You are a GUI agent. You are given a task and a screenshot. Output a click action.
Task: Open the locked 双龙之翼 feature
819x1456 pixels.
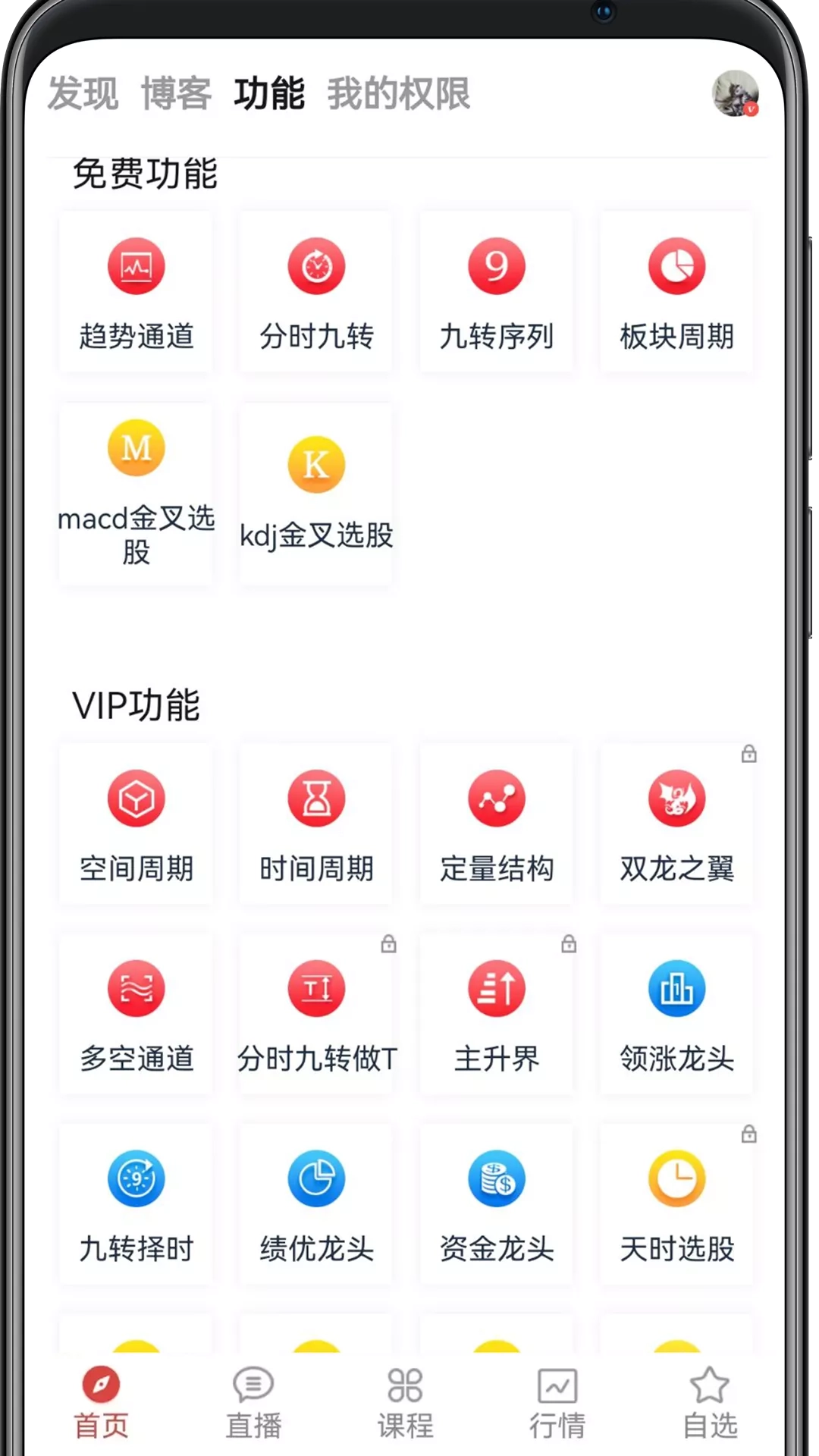[x=676, y=825]
